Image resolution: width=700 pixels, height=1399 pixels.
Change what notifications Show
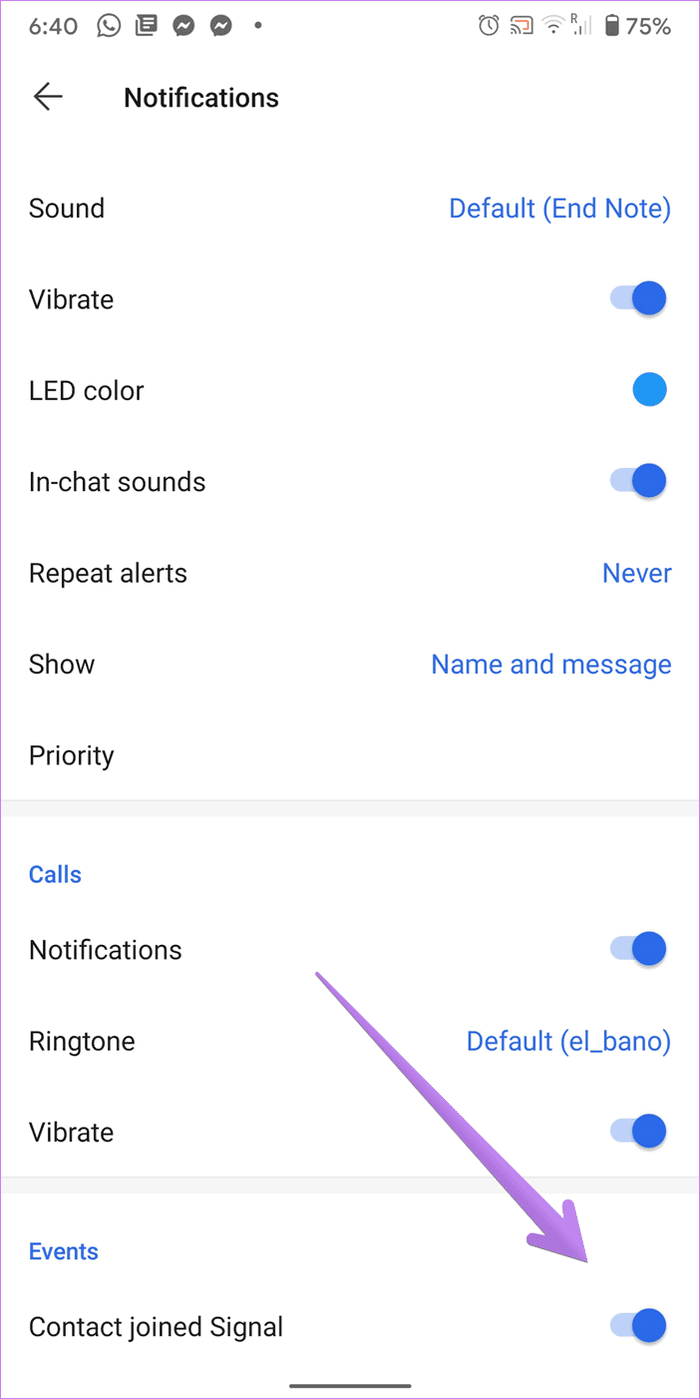pos(350,664)
